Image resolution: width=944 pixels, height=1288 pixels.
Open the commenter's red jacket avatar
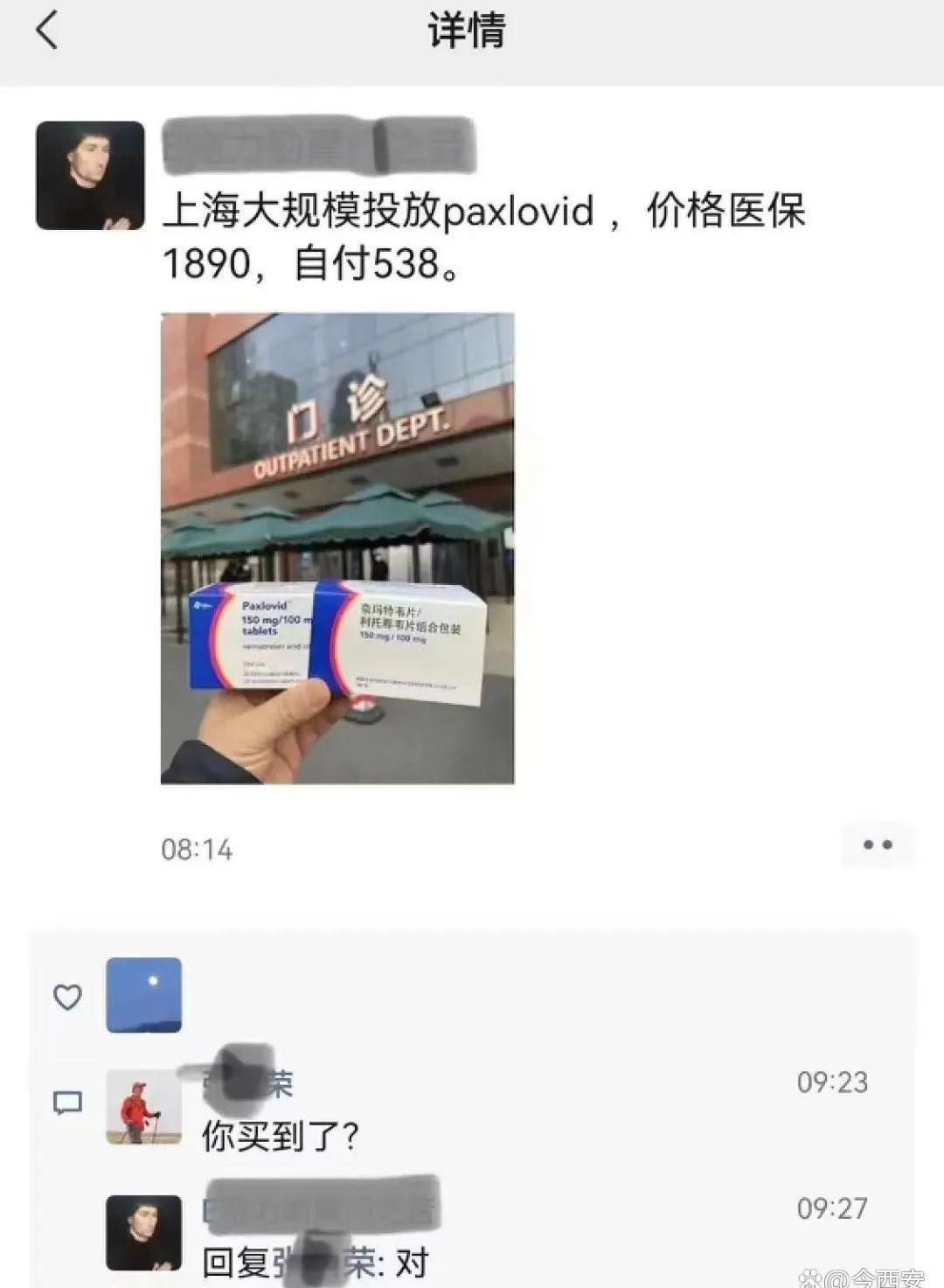tap(144, 1106)
